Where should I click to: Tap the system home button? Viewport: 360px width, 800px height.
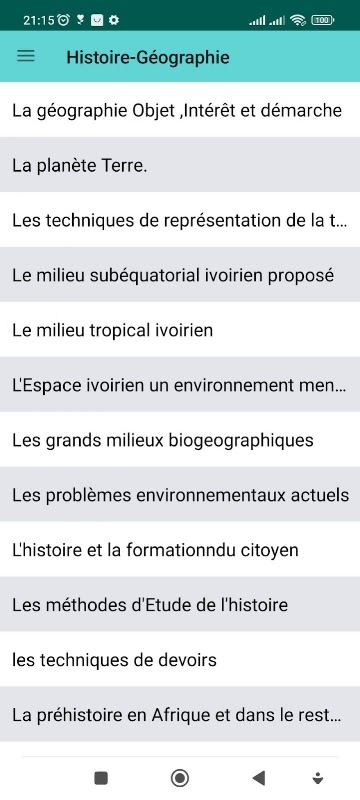coord(180,778)
